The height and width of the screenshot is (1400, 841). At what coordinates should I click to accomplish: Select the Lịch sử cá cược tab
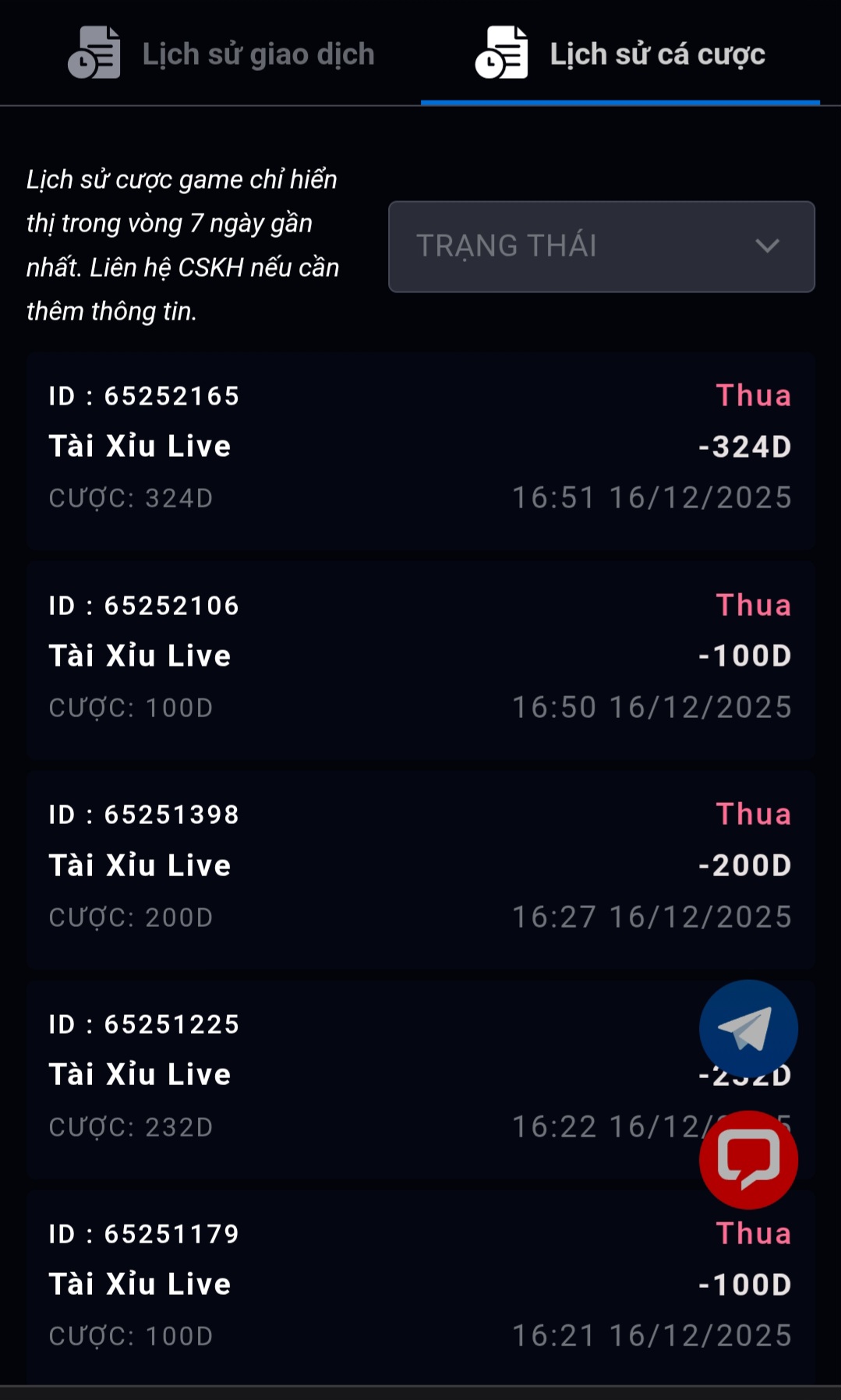pyautogui.click(x=620, y=54)
